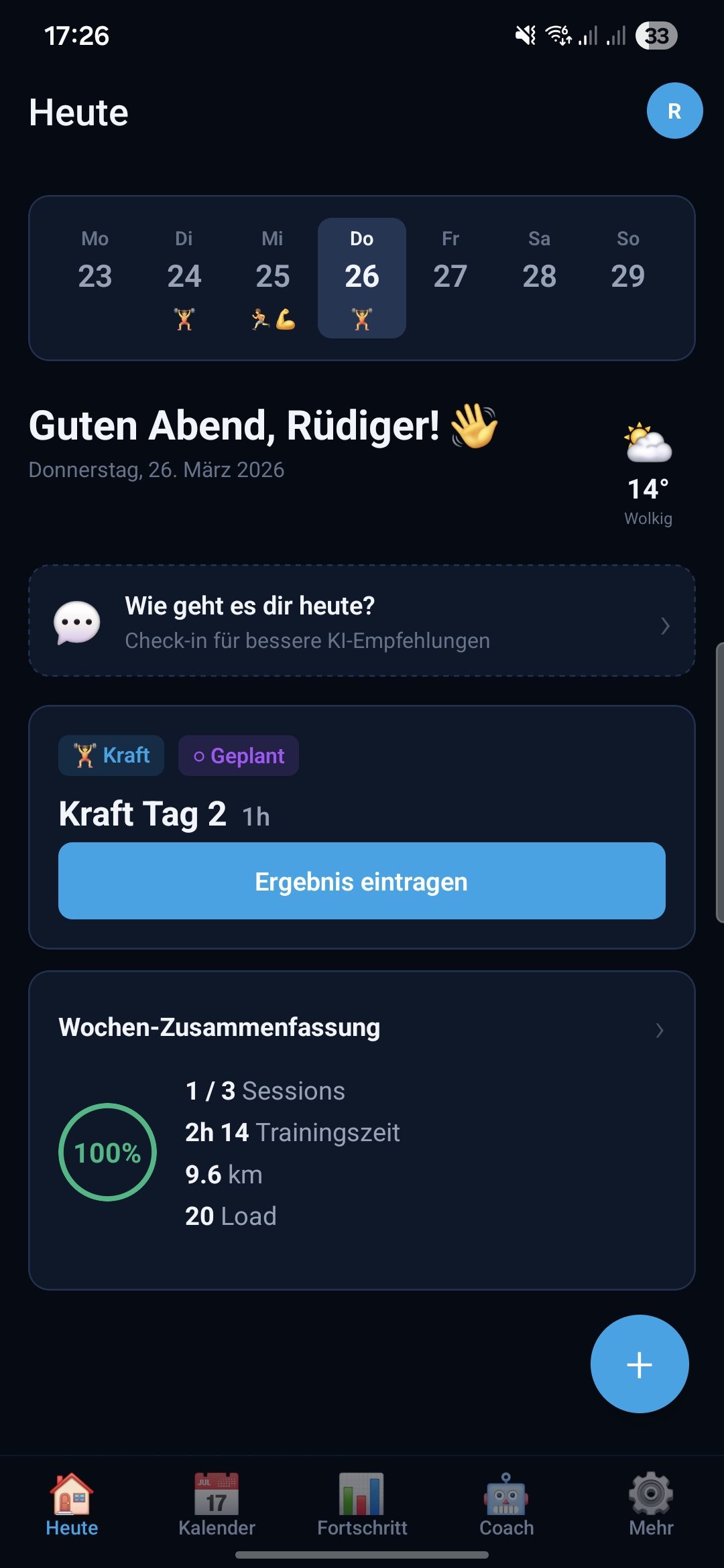Image resolution: width=724 pixels, height=1568 pixels.
Task: Open the profile avatar R
Action: [674, 111]
